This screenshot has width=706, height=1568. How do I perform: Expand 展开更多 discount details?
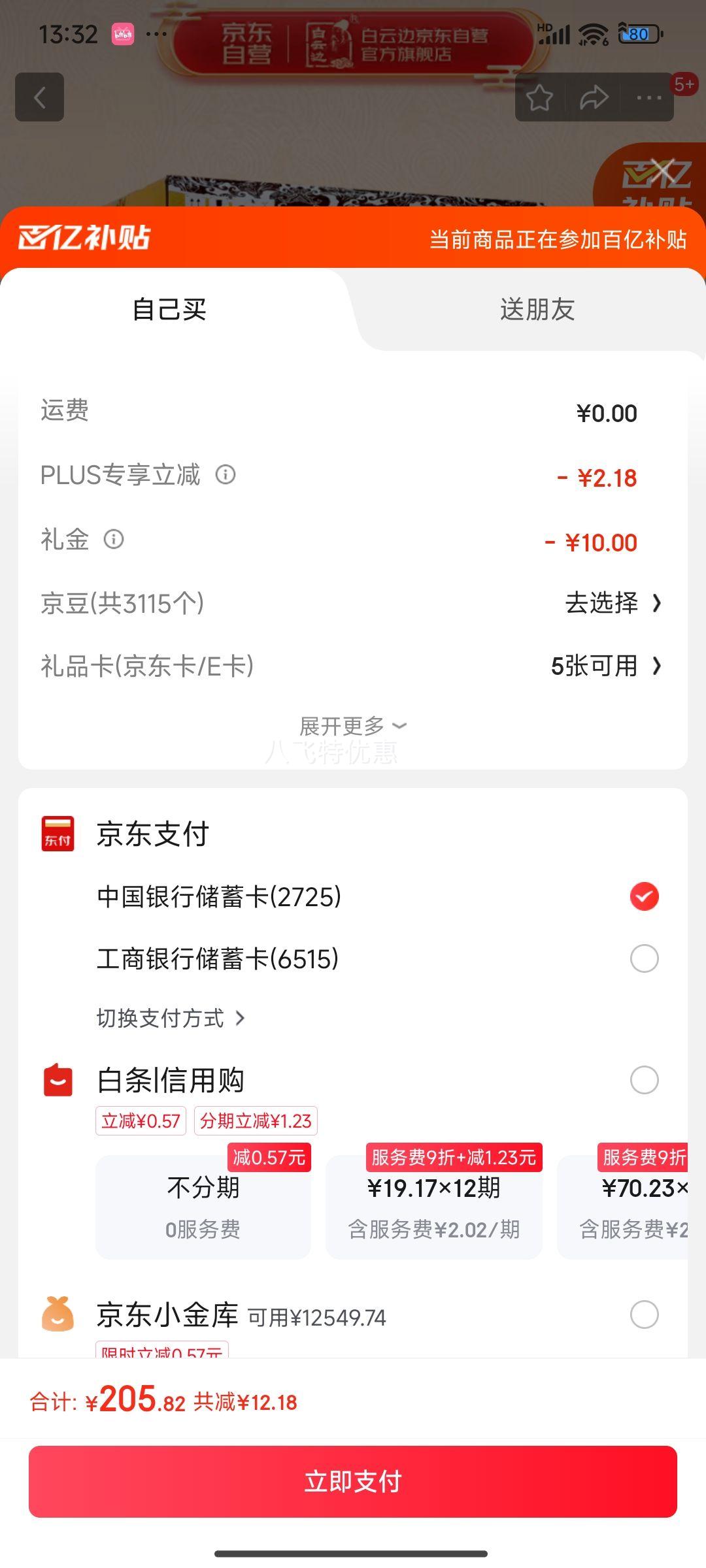(353, 726)
